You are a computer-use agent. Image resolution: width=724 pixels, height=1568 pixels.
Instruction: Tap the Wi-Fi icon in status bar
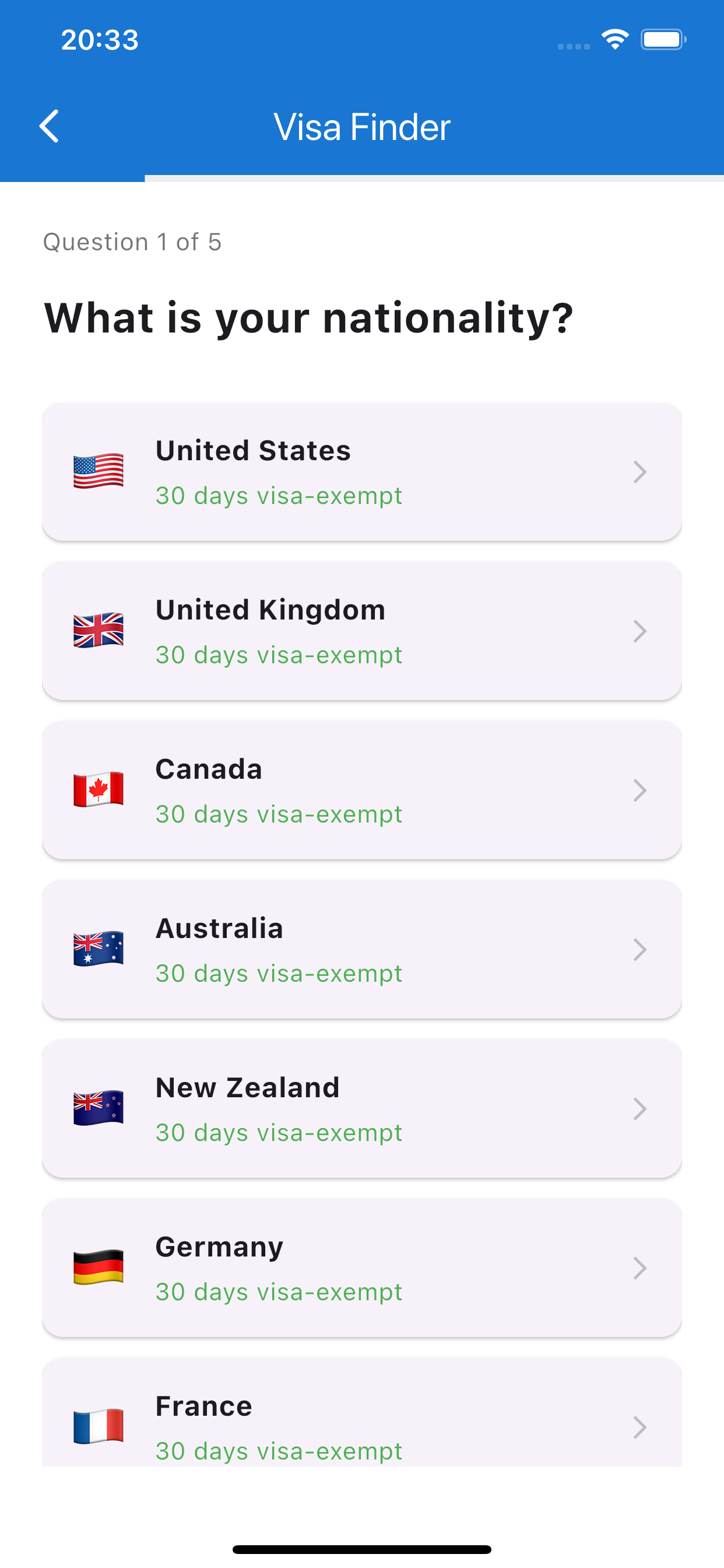coord(614,39)
